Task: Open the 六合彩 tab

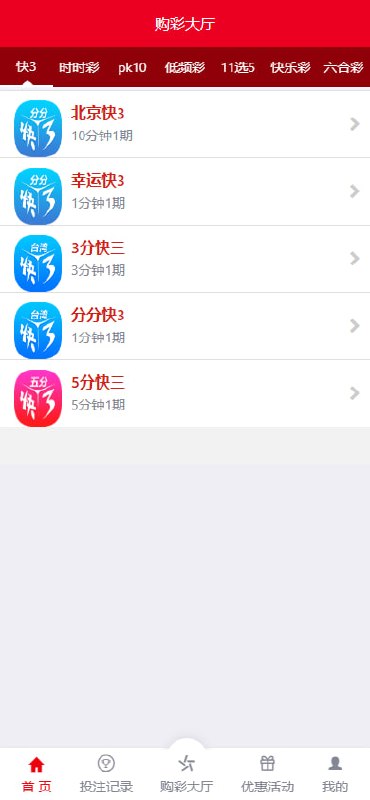Action: coord(343,67)
